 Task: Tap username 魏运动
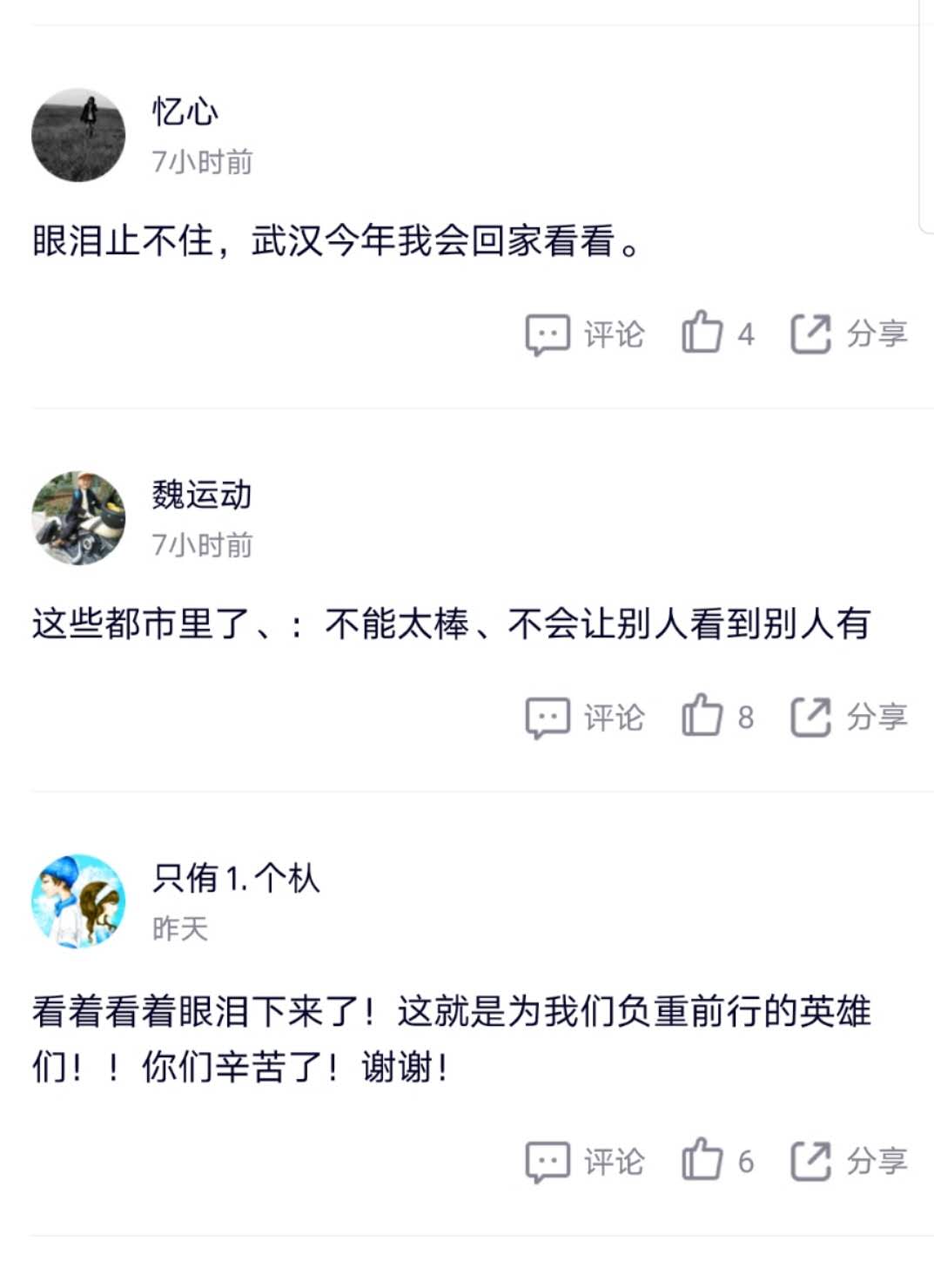202,495
